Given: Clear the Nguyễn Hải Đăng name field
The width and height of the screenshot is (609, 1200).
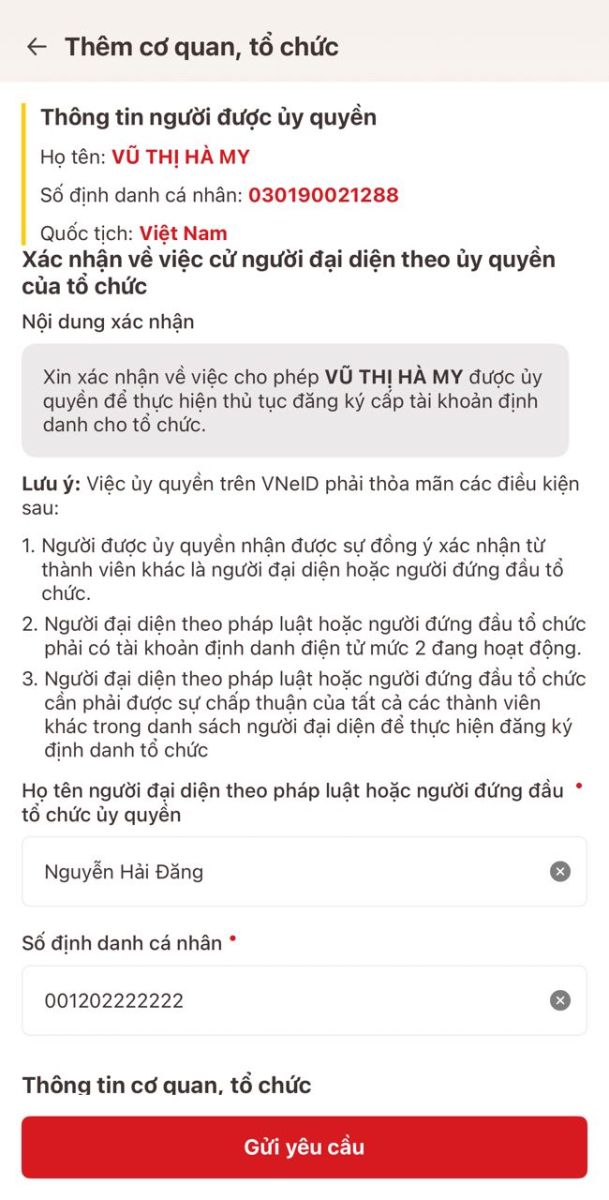Looking at the screenshot, I should (x=560, y=872).
